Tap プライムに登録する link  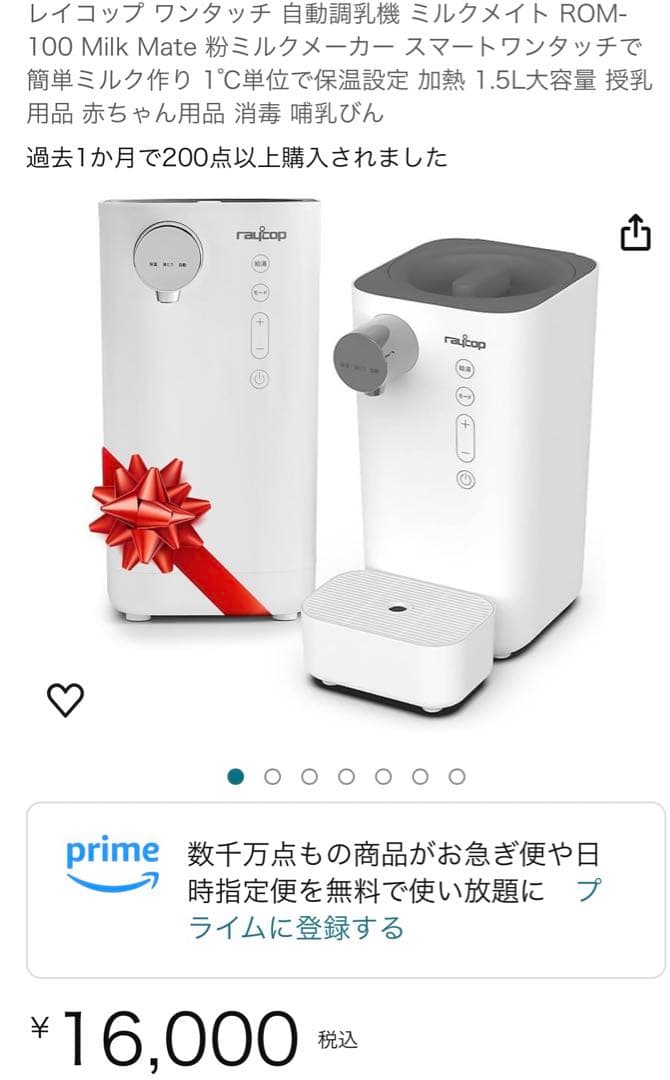[x=296, y=927]
